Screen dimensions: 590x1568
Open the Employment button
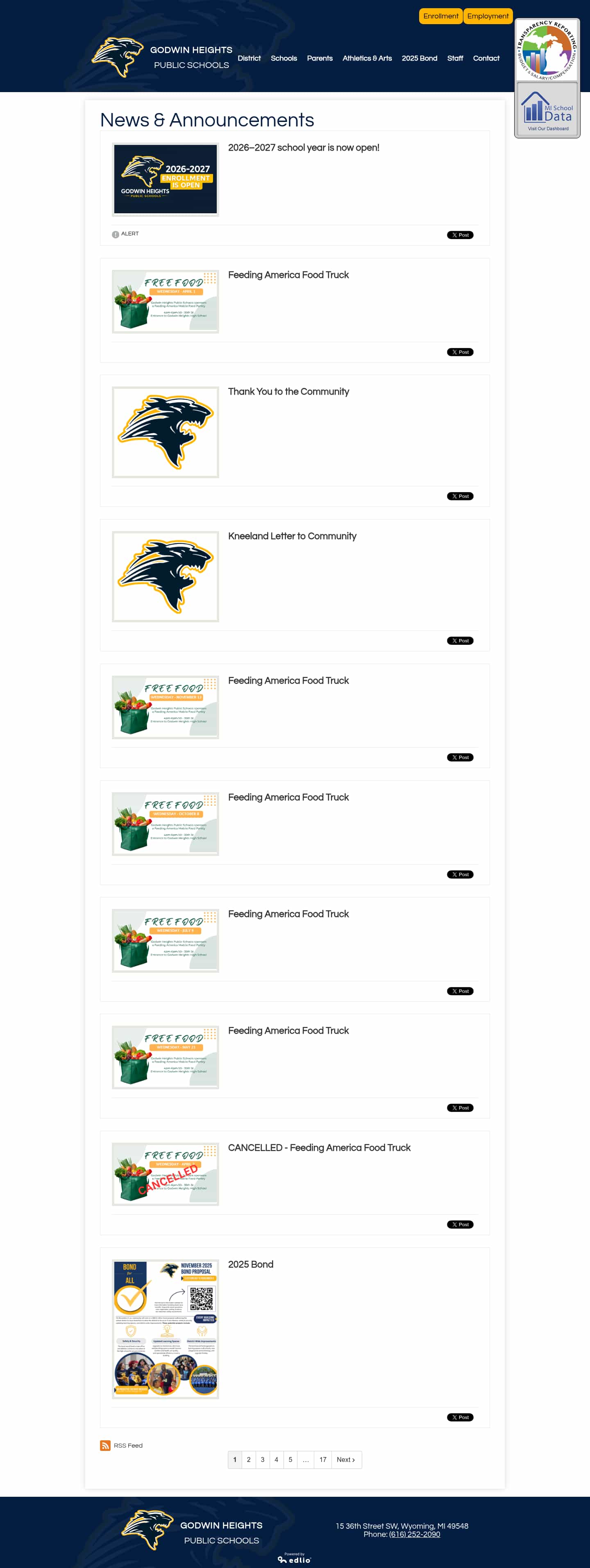pyautogui.click(x=487, y=16)
